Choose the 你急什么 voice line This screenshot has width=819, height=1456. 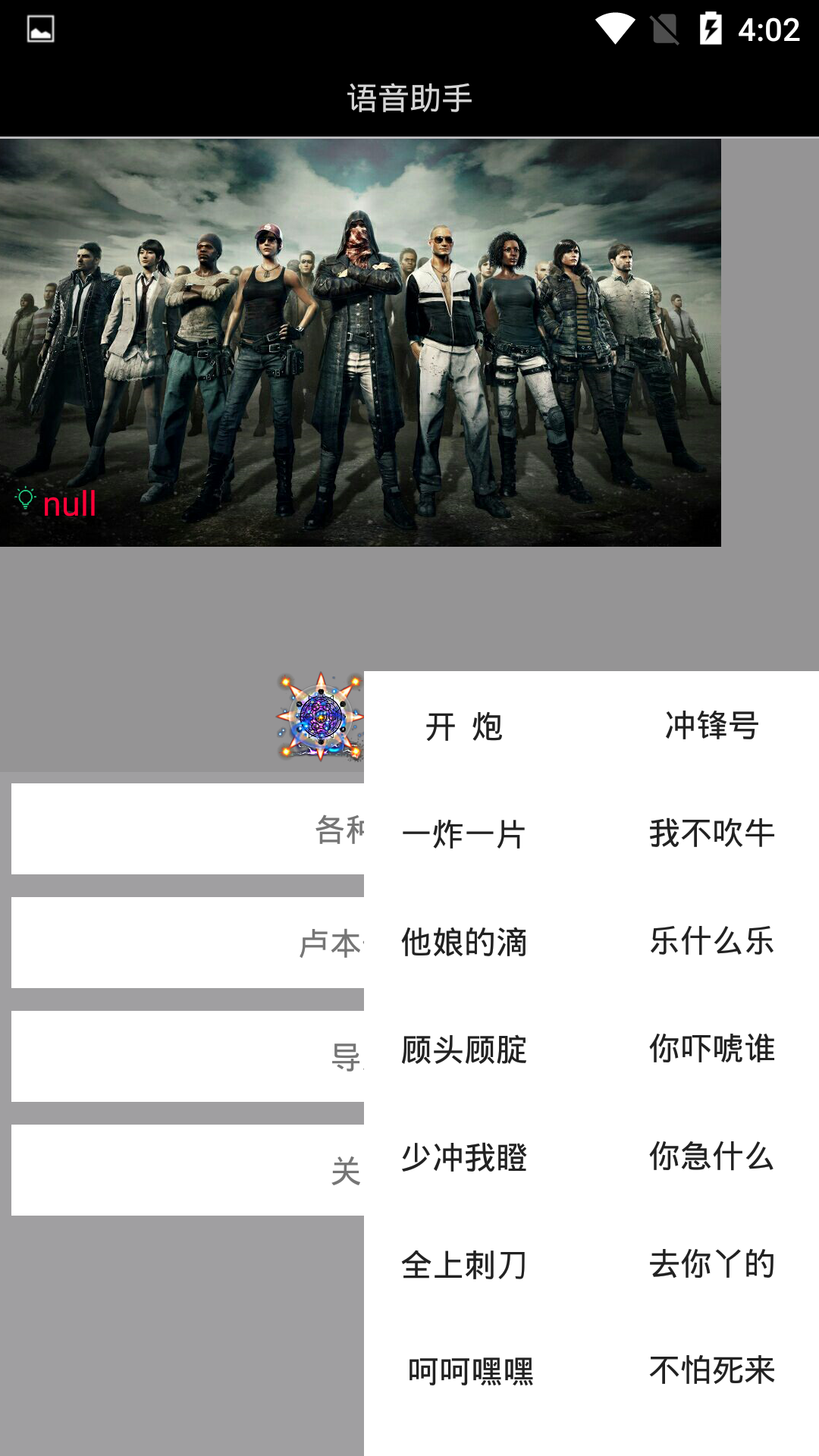(711, 1156)
